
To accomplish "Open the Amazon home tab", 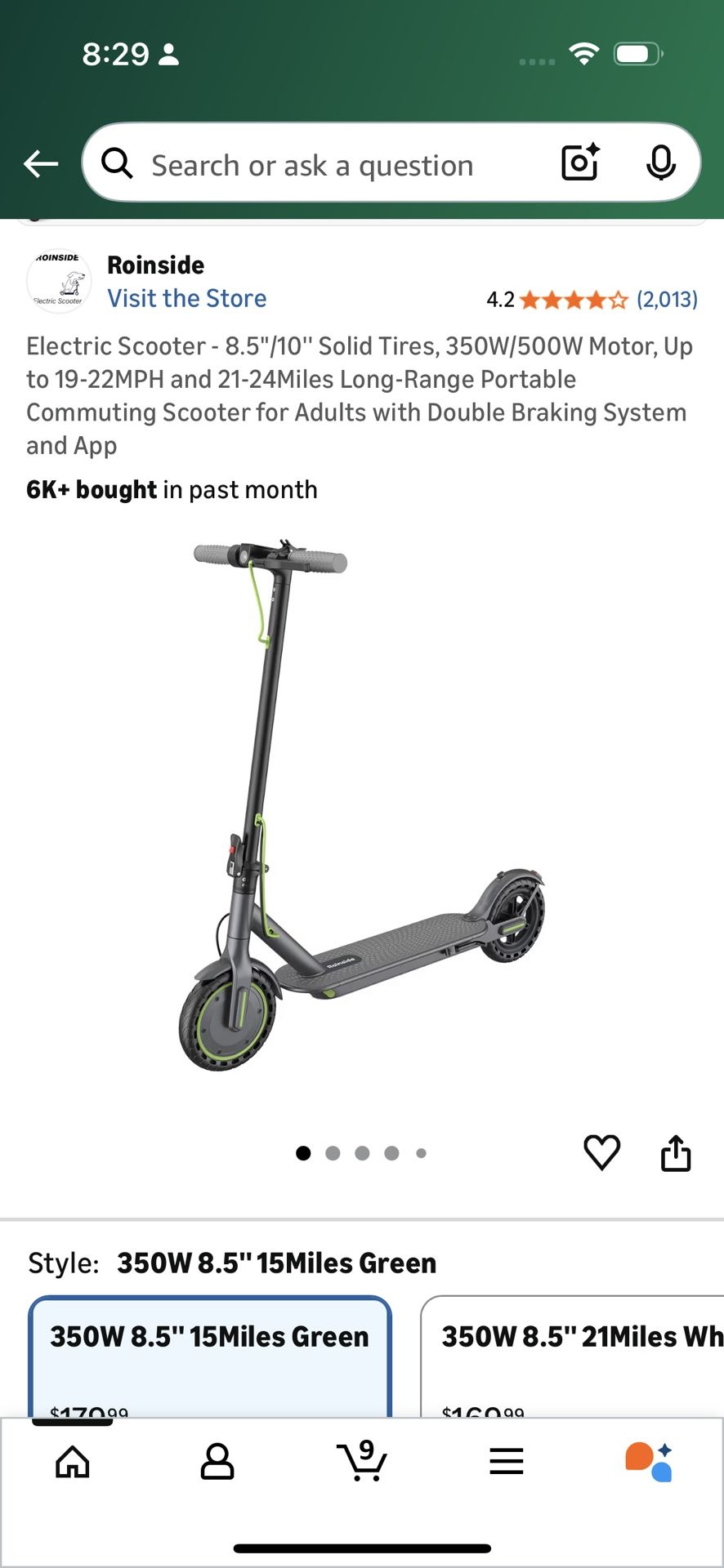I will tap(72, 1462).
